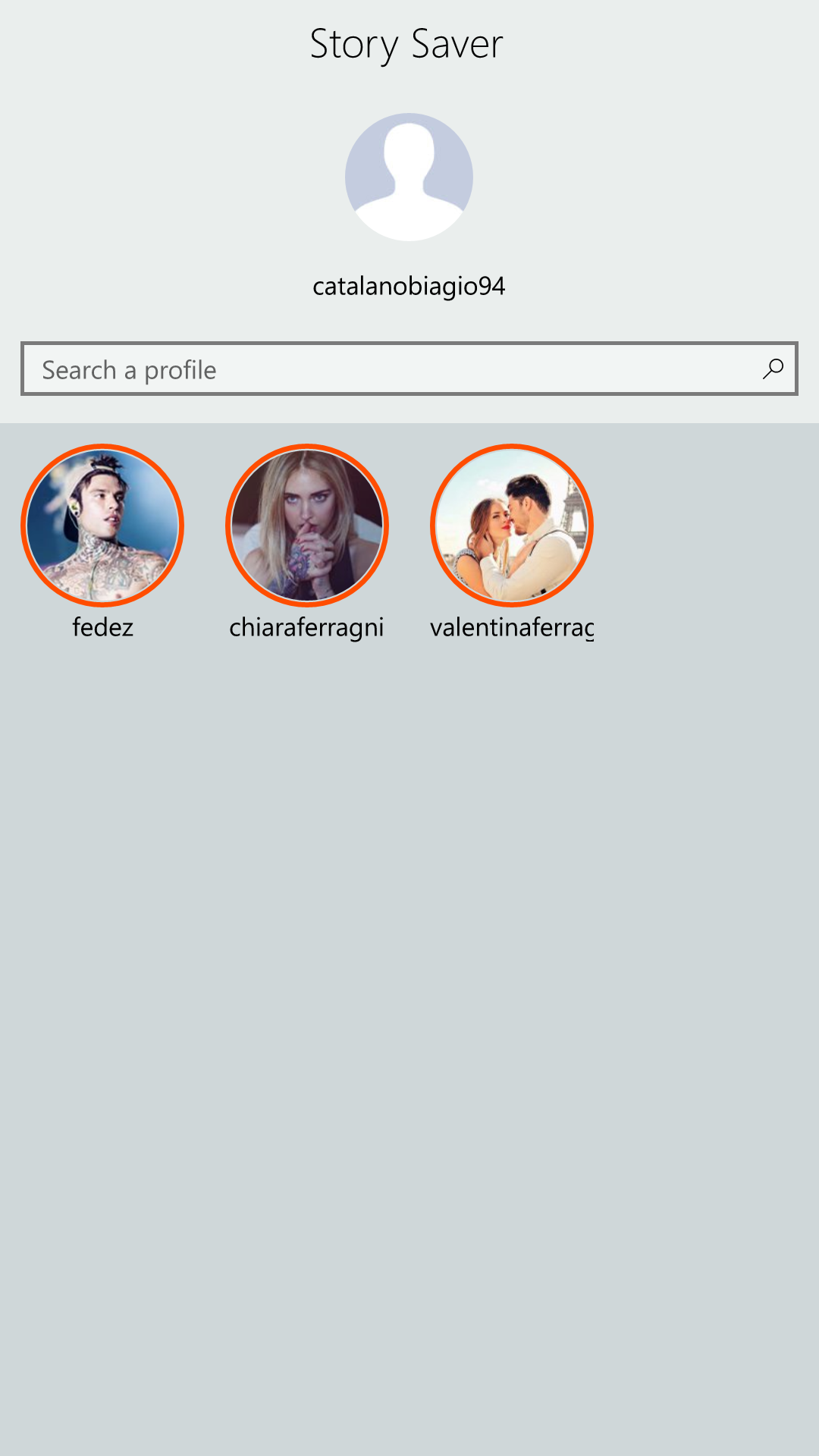Tap the magnifying glass search icon
The width and height of the screenshot is (819, 1456).
pos(773,369)
